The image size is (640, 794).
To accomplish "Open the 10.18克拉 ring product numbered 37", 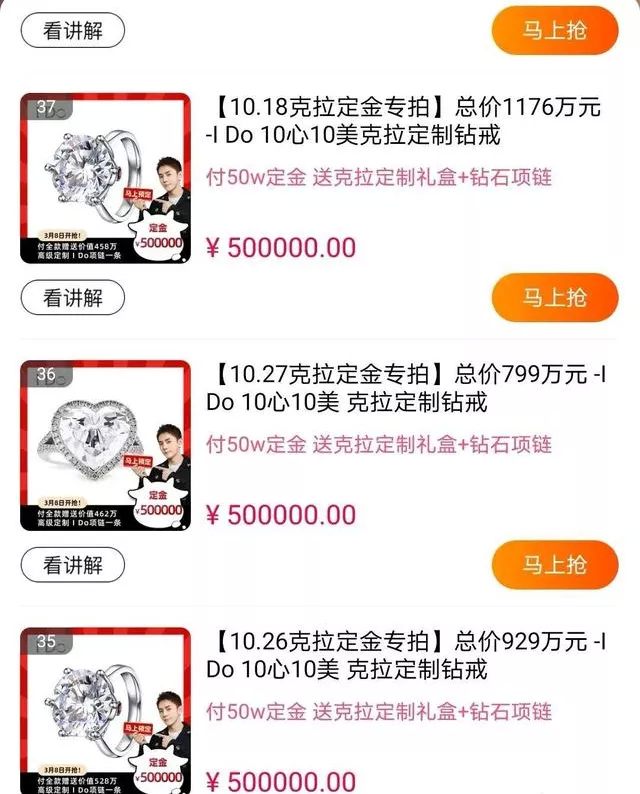I will coord(105,178).
